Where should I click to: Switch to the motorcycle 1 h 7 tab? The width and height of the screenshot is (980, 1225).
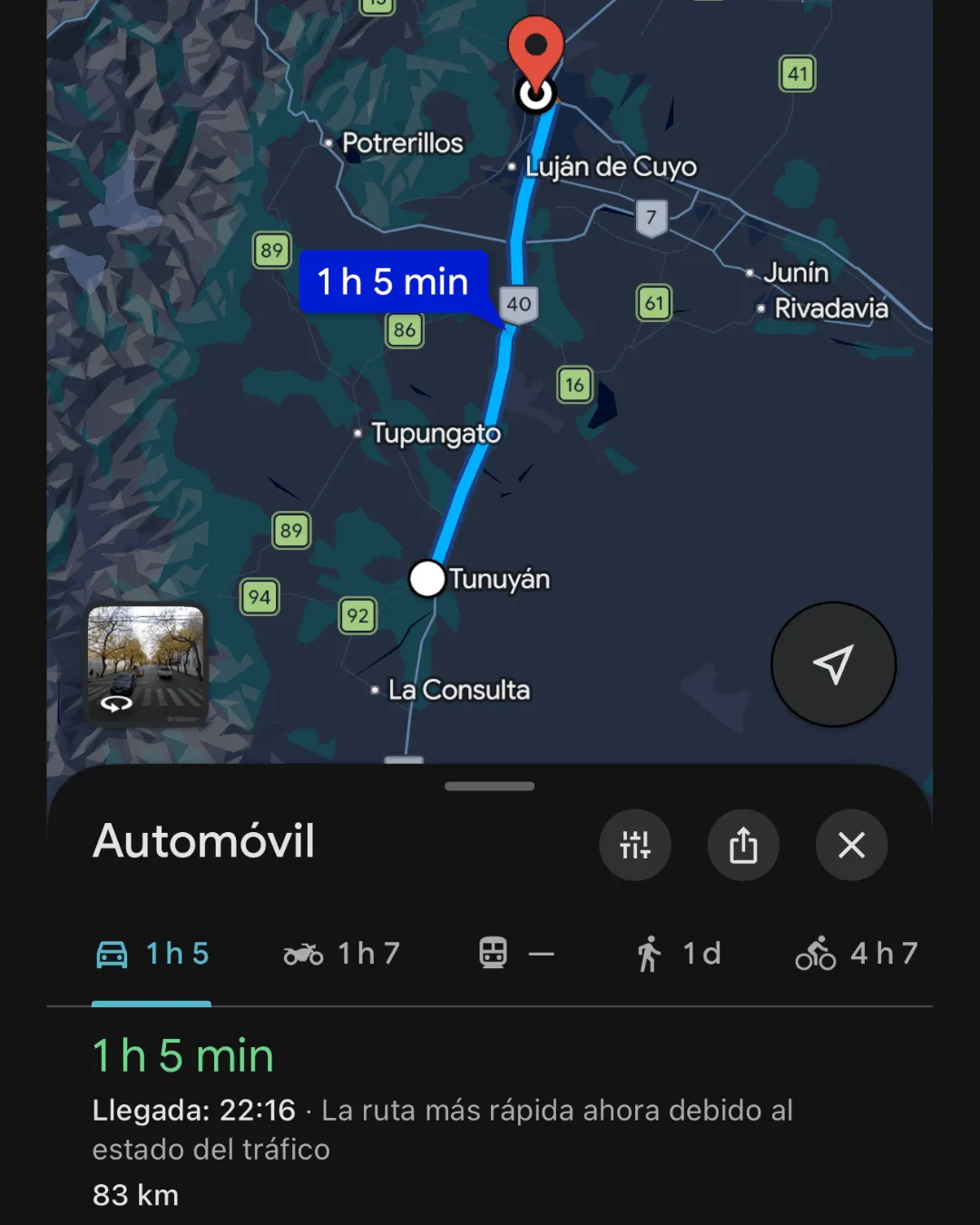[341, 954]
